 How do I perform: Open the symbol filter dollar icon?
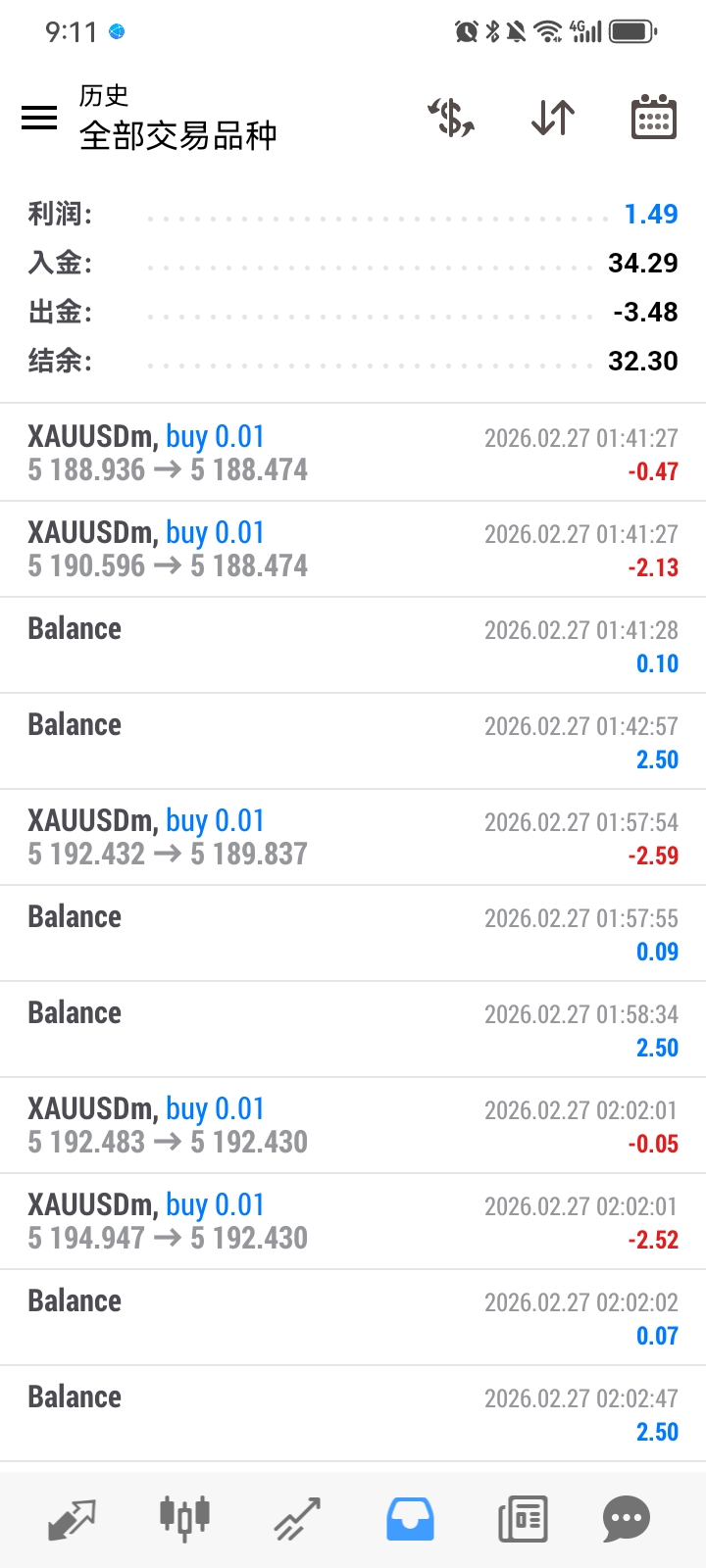coord(451,119)
